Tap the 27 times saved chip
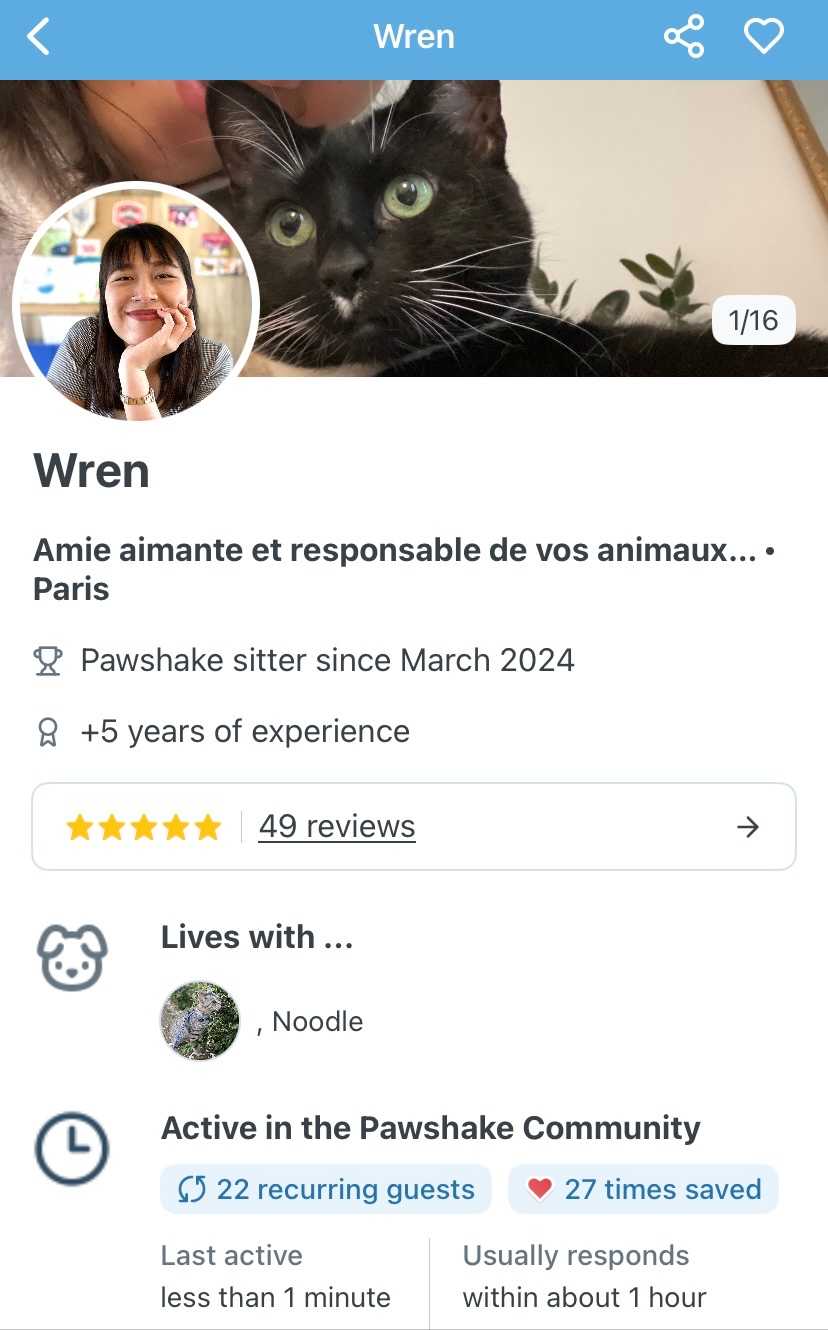The width and height of the screenshot is (828, 1330). click(x=643, y=1189)
